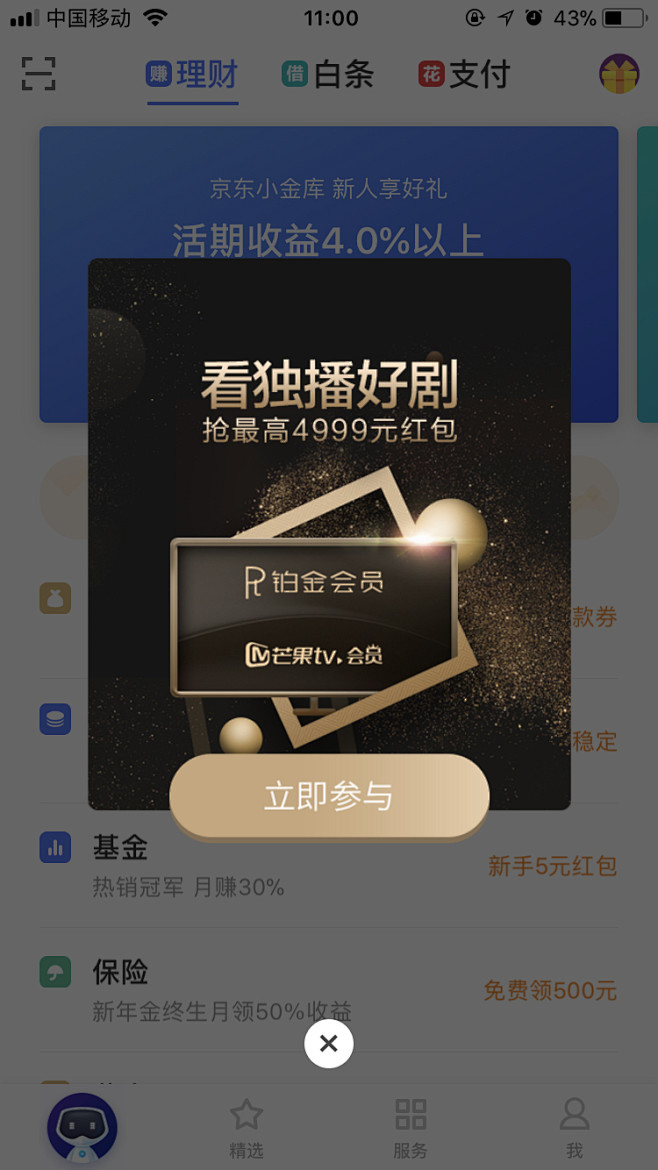Open the robot assistant home tab
Screen dimensions: 658x1170
coord(82,1128)
